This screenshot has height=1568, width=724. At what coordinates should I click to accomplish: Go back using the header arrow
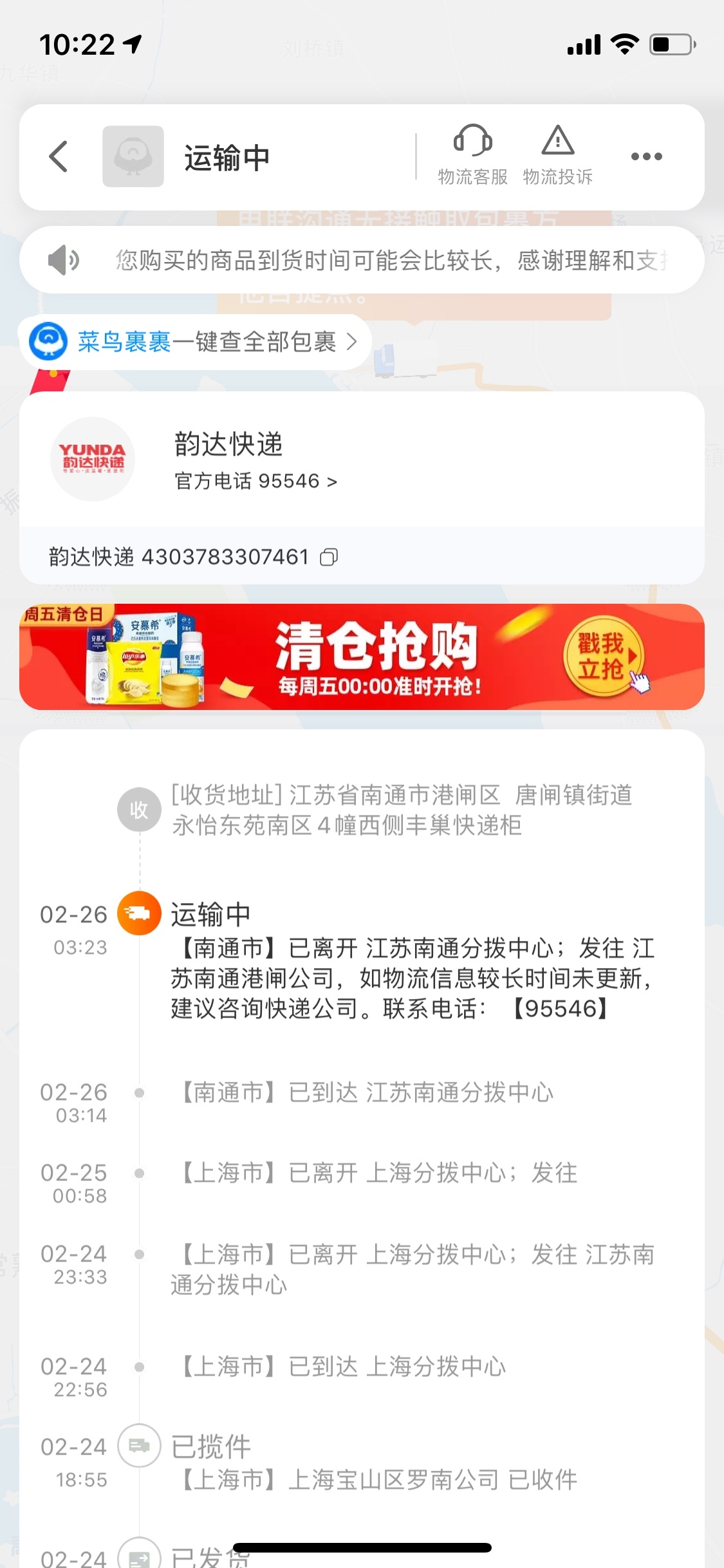[59, 156]
